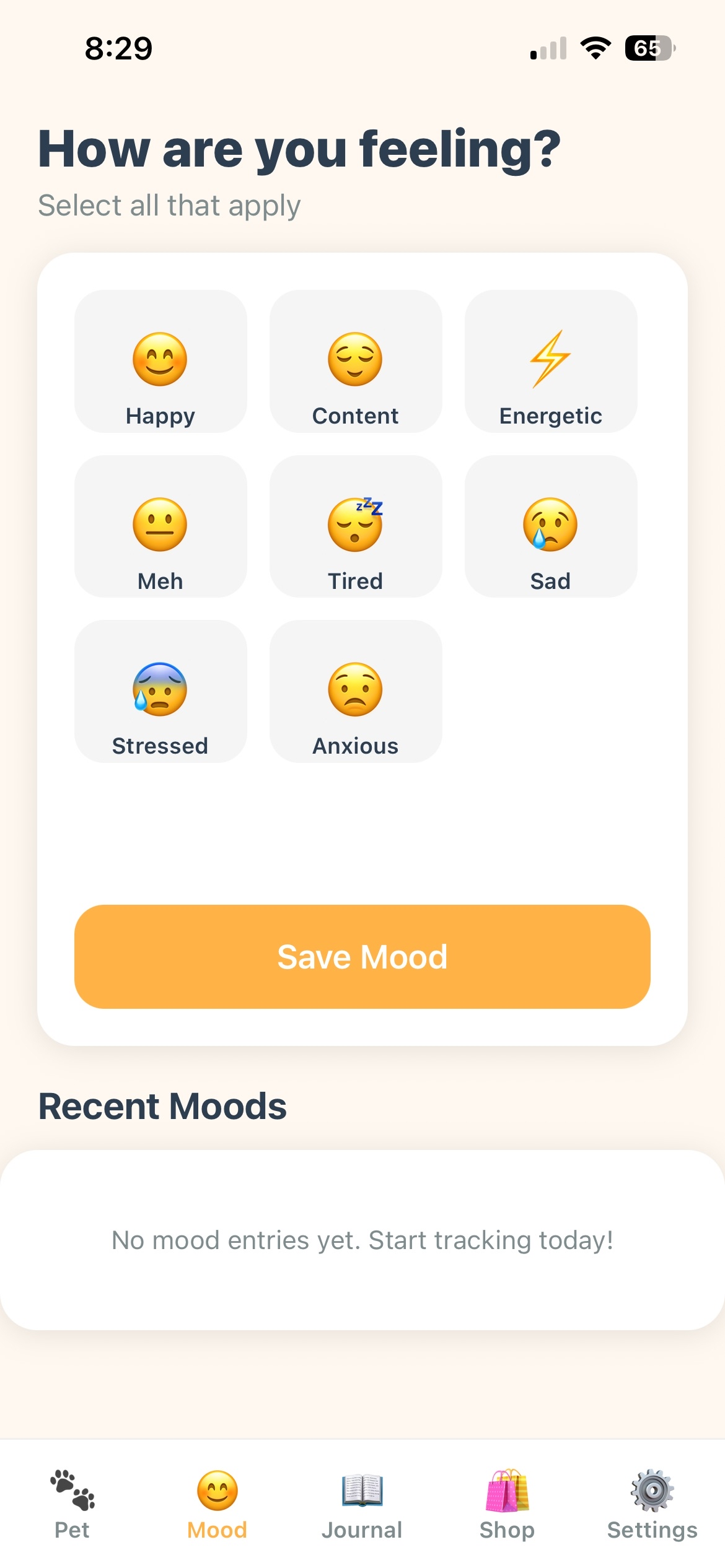
Task: Select the Tired mood
Action: [356, 526]
